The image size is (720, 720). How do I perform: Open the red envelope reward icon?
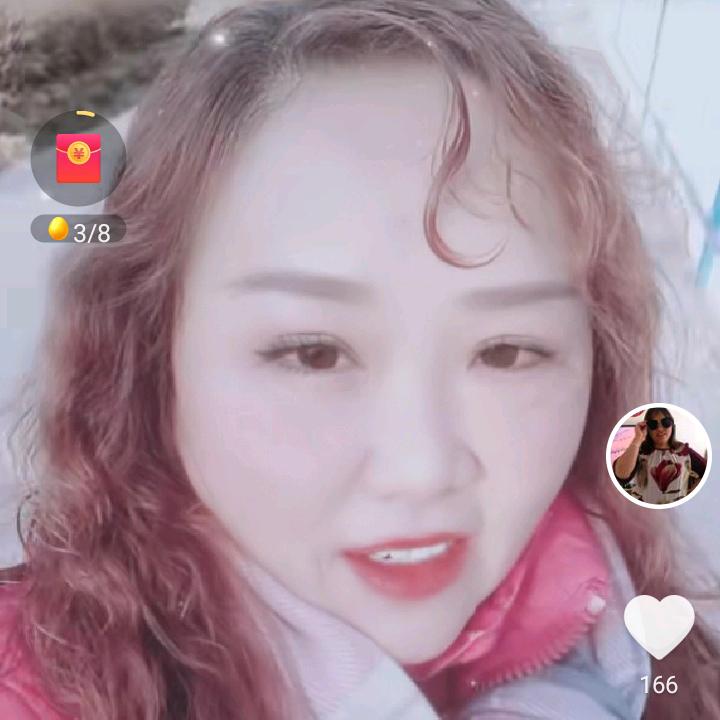click(79, 158)
